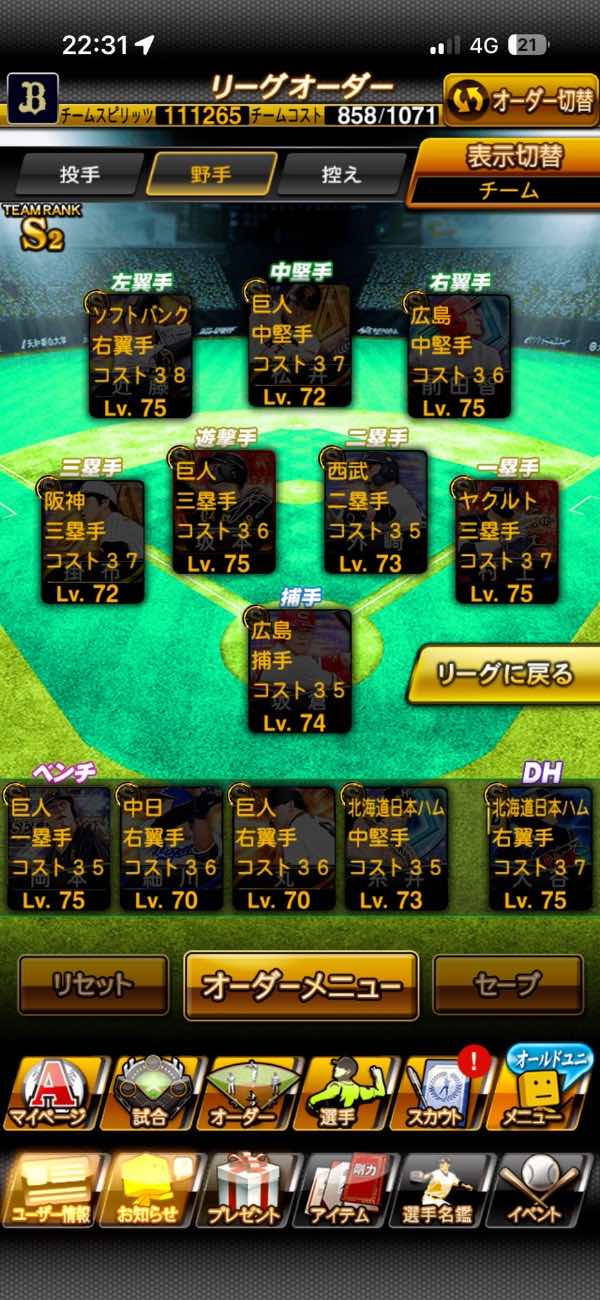This screenshot has height=1300, width=600.
Task: Open the オーダーメニュー
Action: point(301,985)
